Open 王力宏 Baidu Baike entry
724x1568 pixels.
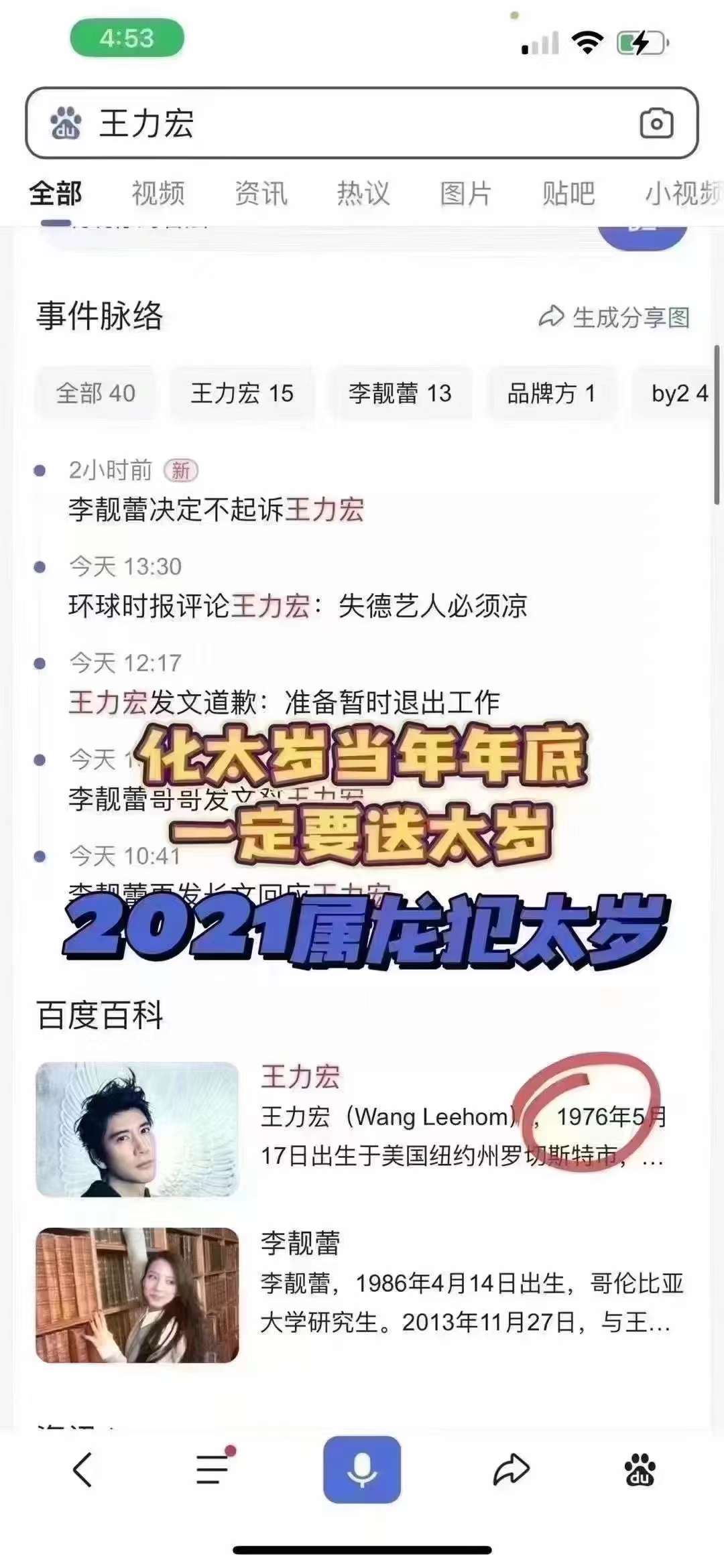(300, 1077)
